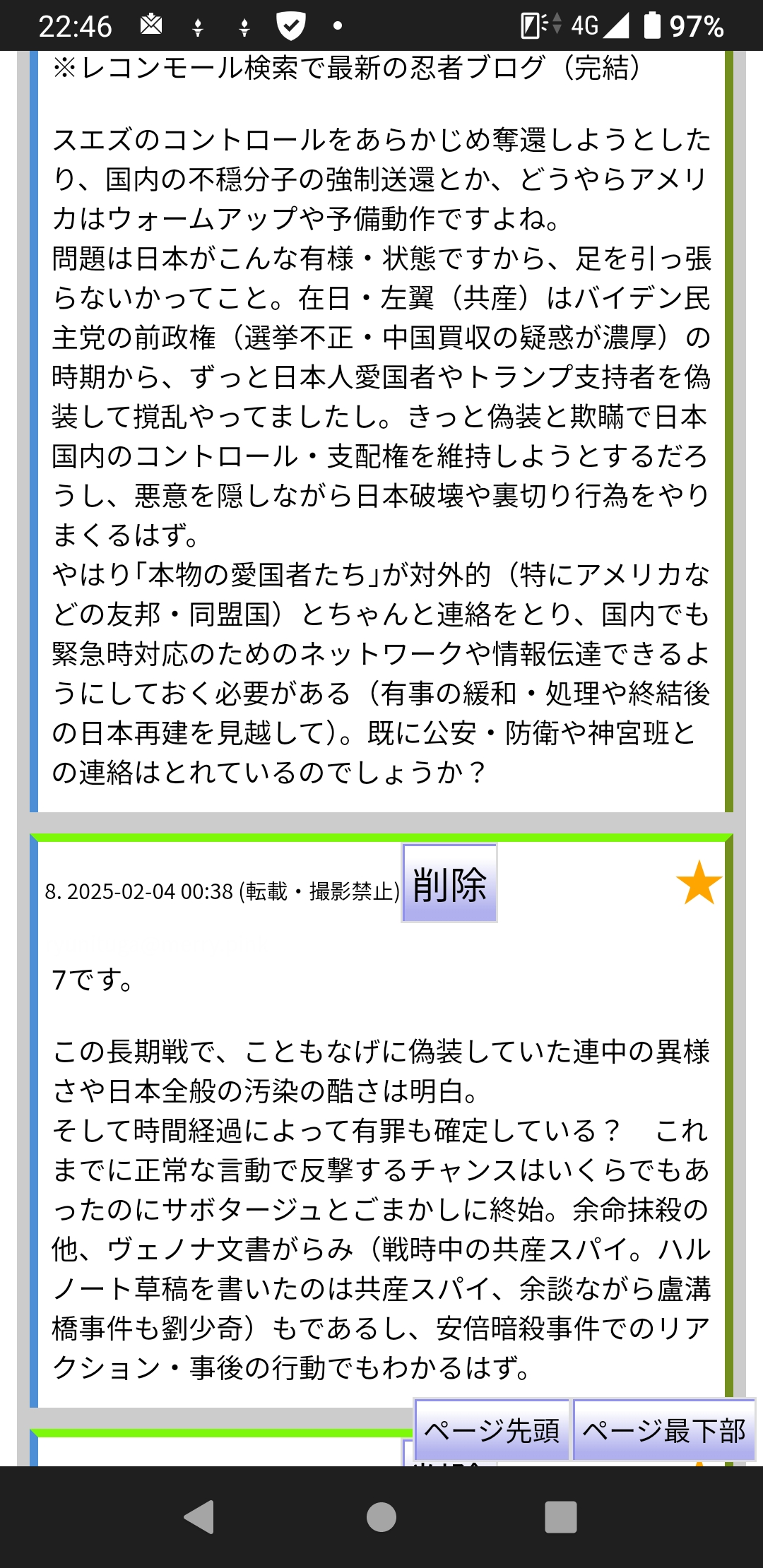The image size is (763, 1568).
Task: Go back using the system back button
Action: (199, 1517)
